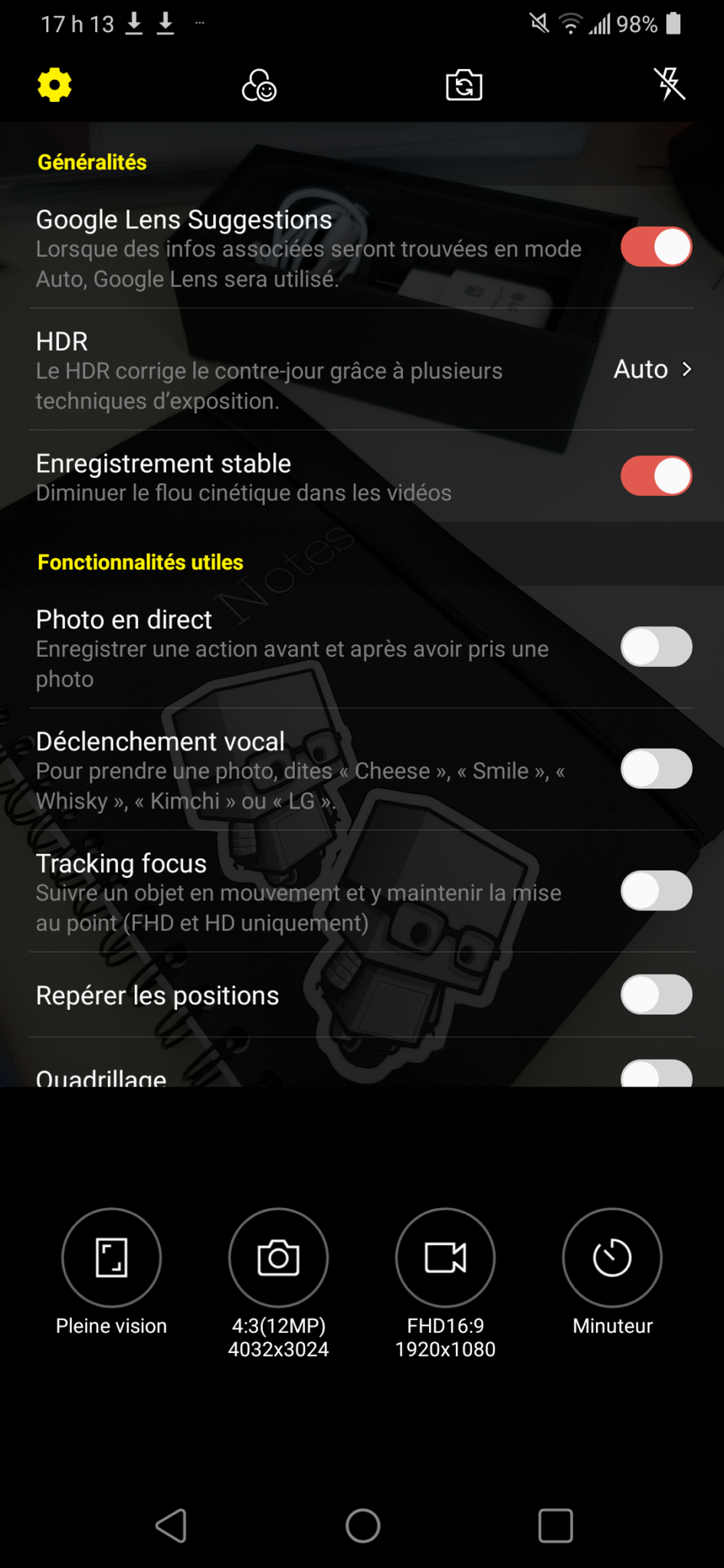724x1568 pixels.
Task: Toggle the flash icon
Action: 669,84
